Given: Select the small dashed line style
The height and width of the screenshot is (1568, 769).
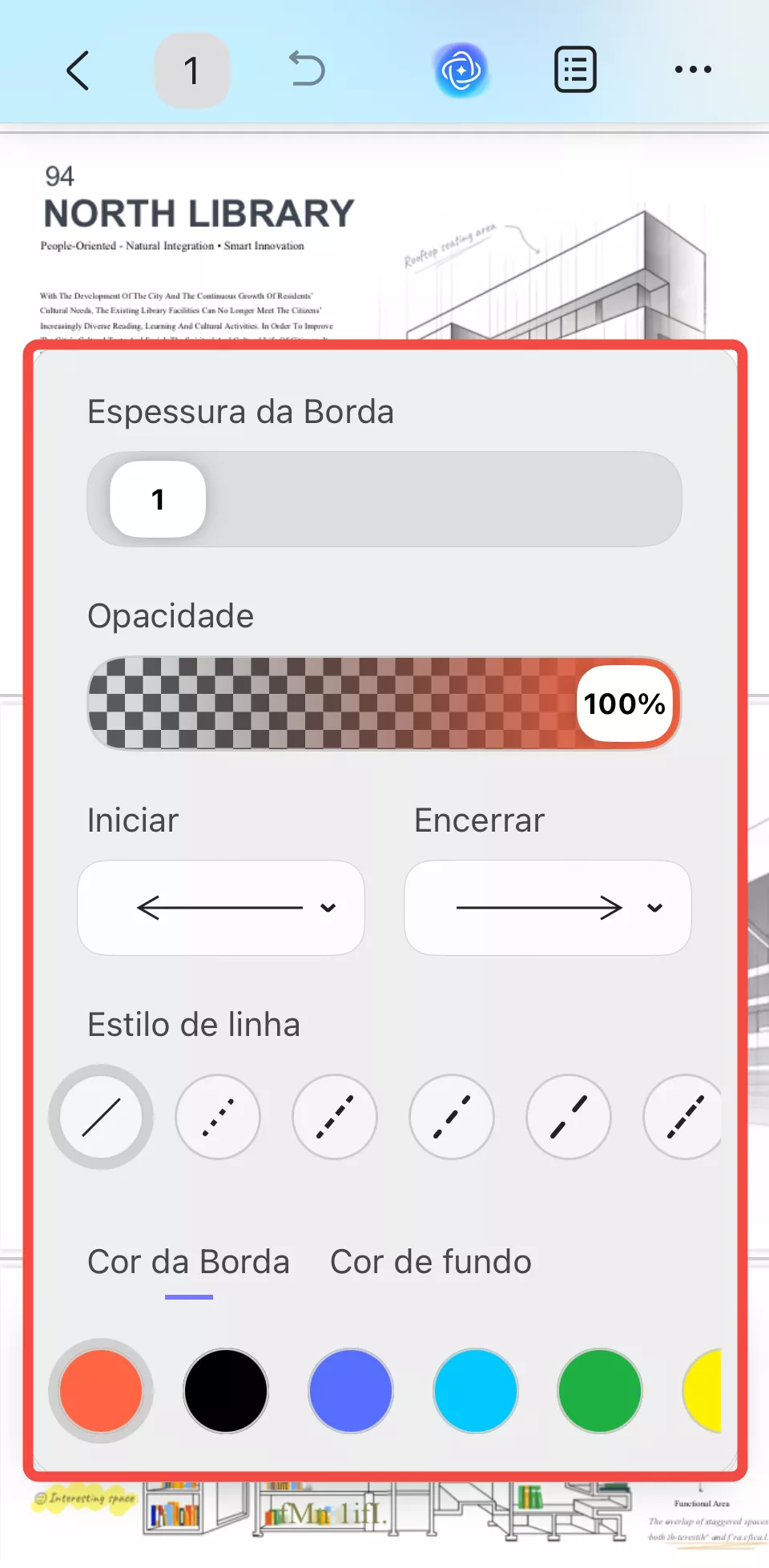Looking at the screenshot, I should click(452, 1117).
